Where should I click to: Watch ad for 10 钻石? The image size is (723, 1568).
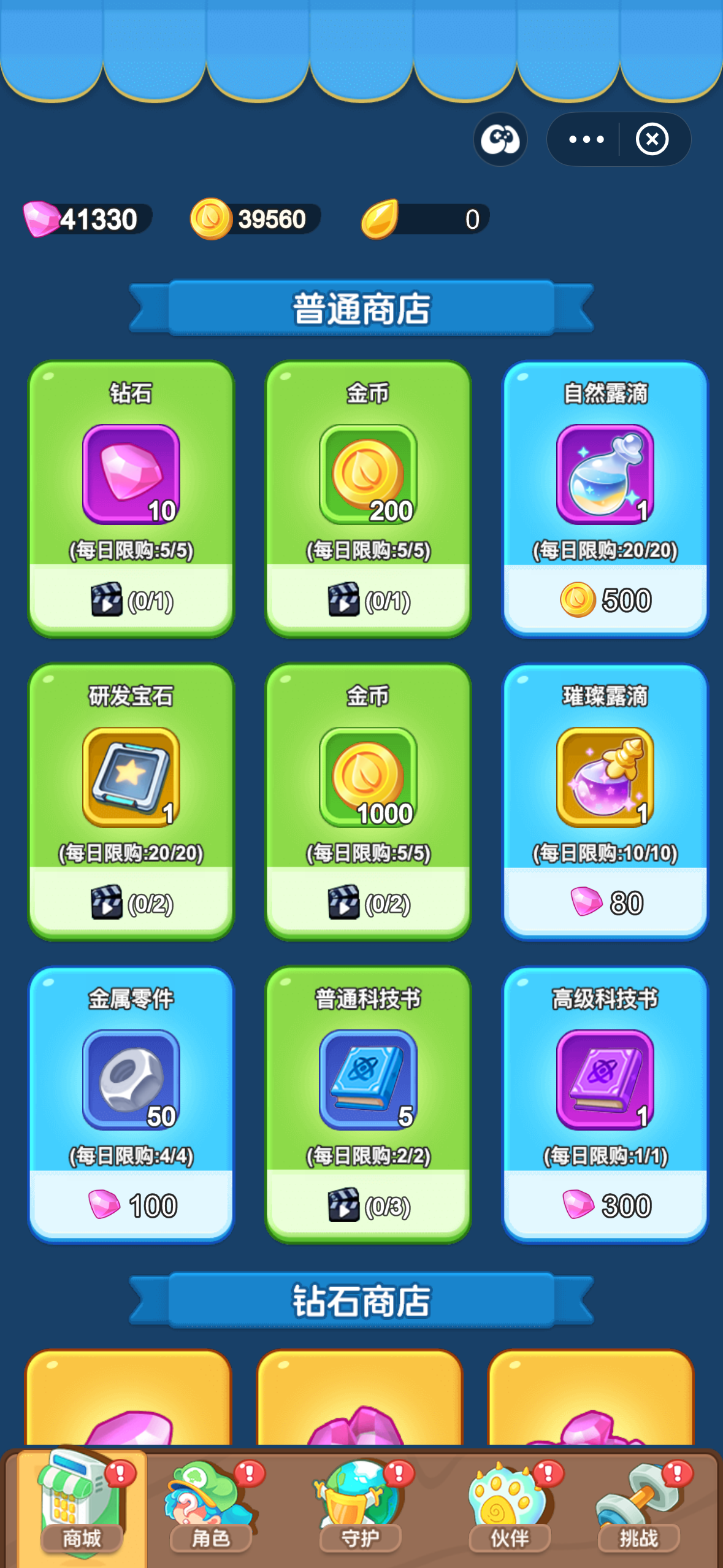pos(131,599)
